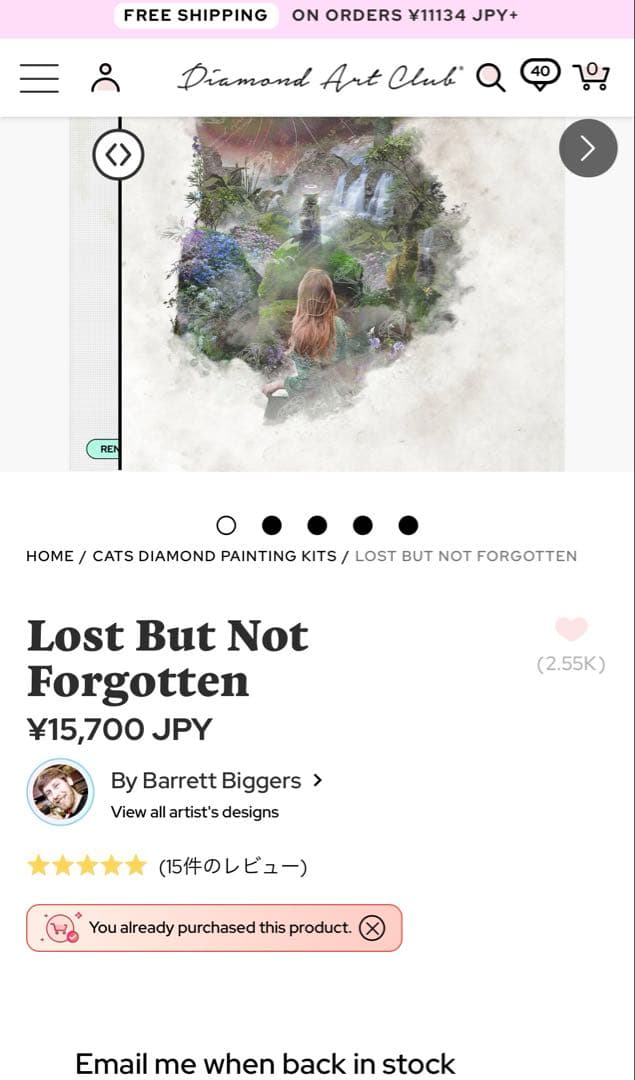Jump to third image dot
The width and height of the screenshot is (635, 1080).
pos(317,525)
